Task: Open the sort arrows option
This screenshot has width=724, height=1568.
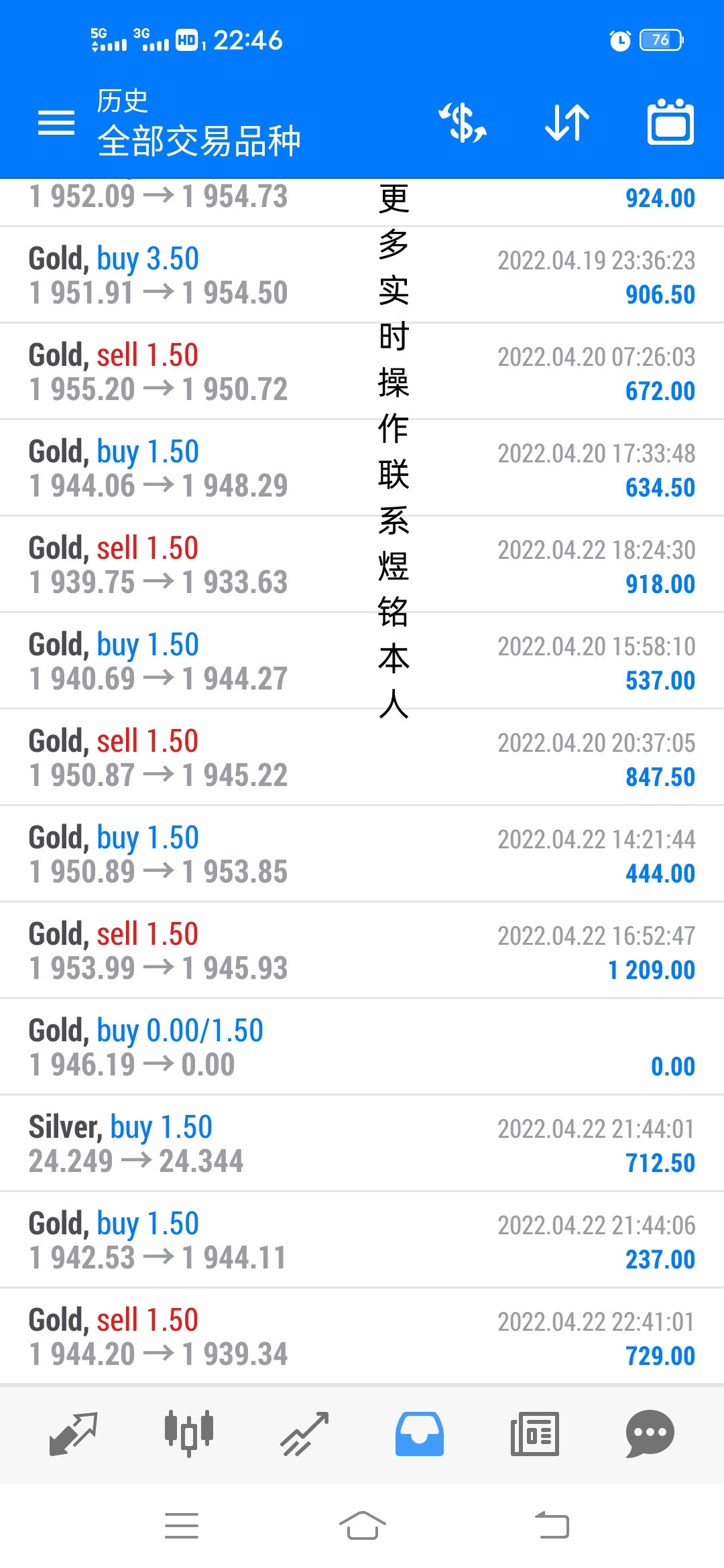Action: click(567, 123)
